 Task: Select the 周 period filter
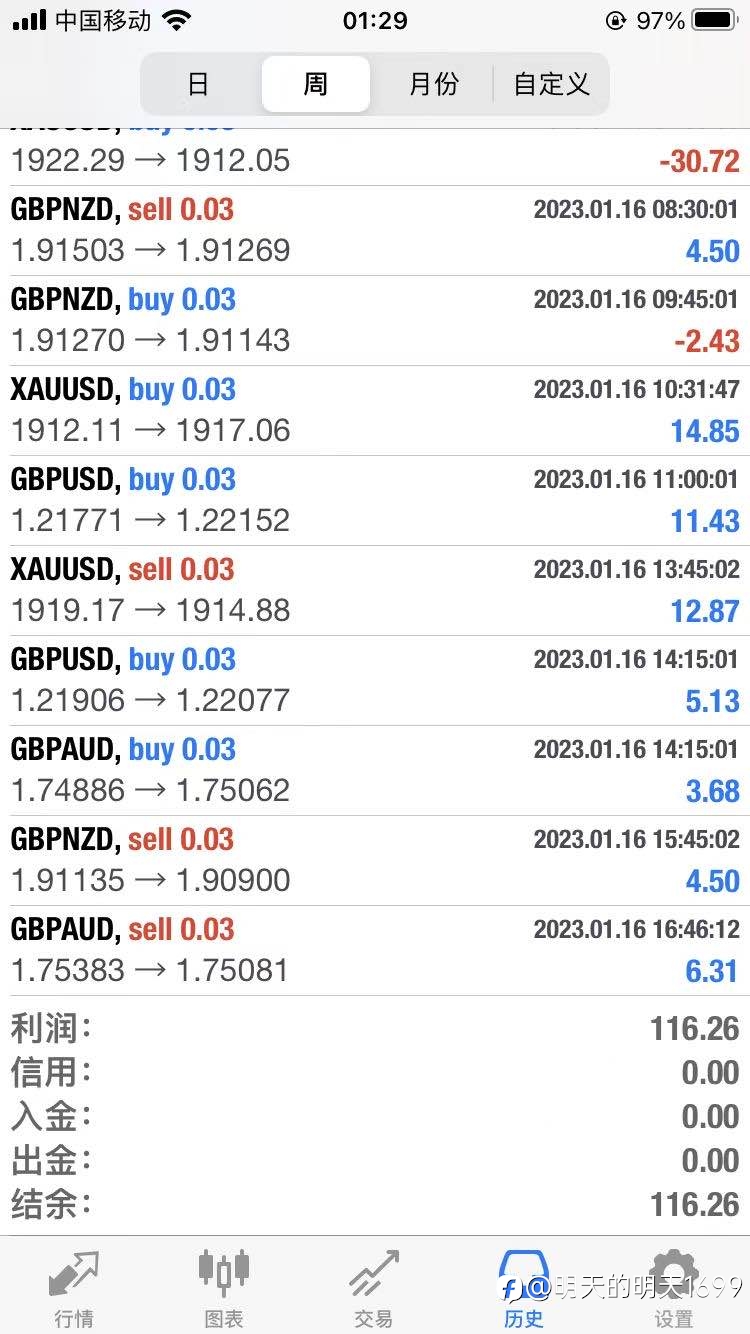click(x=316, y=84)
